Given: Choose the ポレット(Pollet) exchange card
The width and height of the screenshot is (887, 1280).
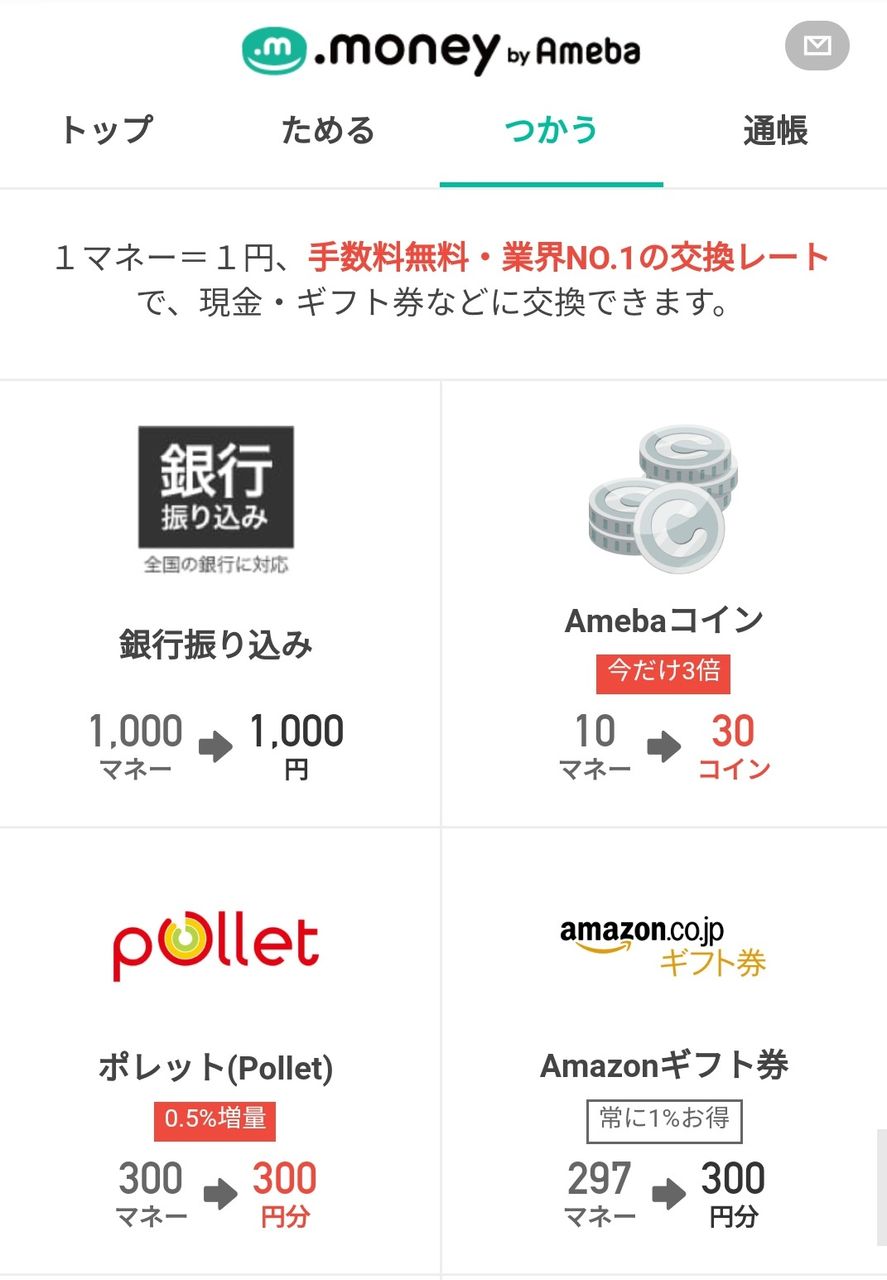Looking at the screenshot, I should coord(219,1050).
